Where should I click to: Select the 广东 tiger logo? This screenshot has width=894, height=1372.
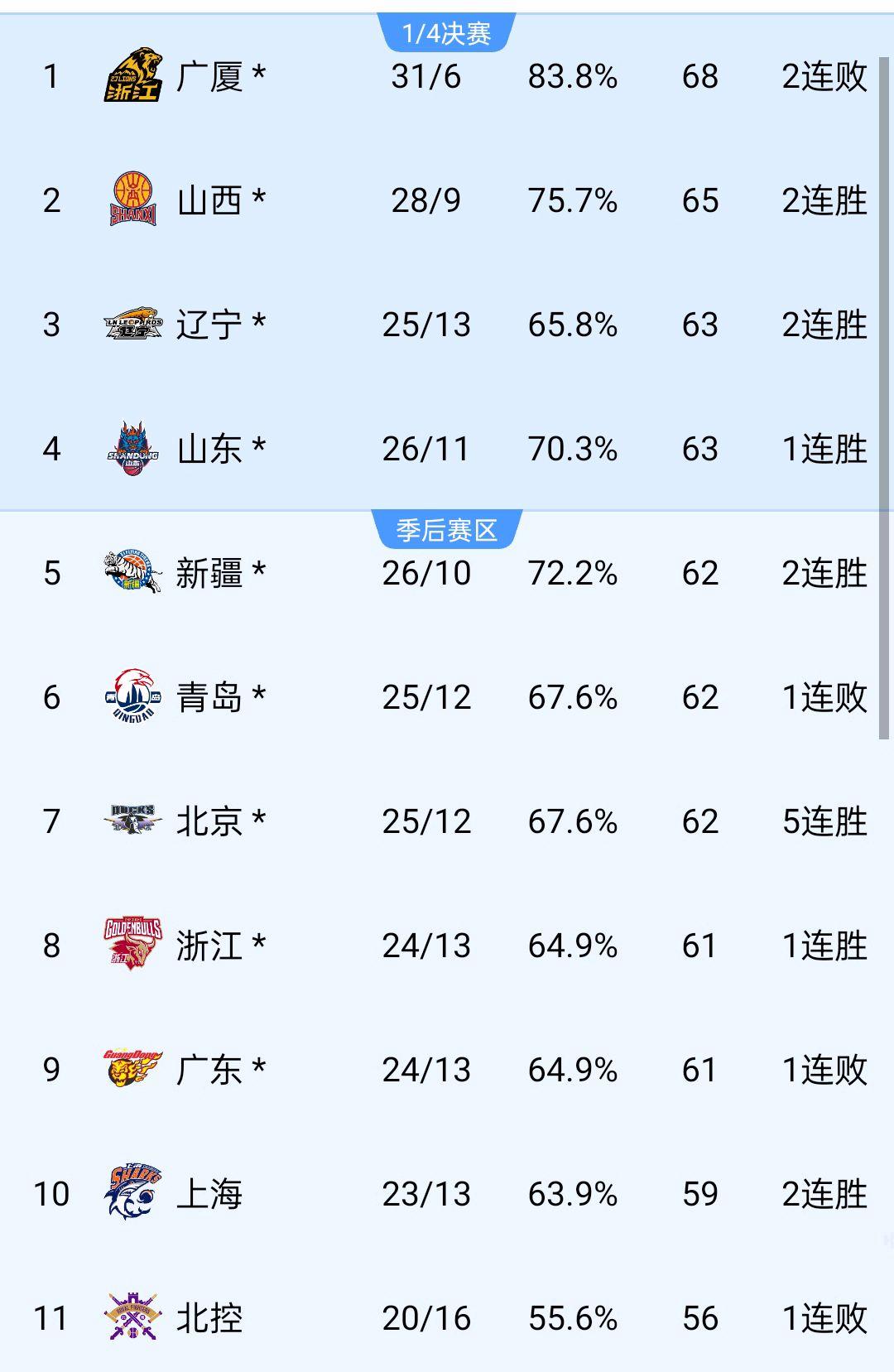[135, 1069]
